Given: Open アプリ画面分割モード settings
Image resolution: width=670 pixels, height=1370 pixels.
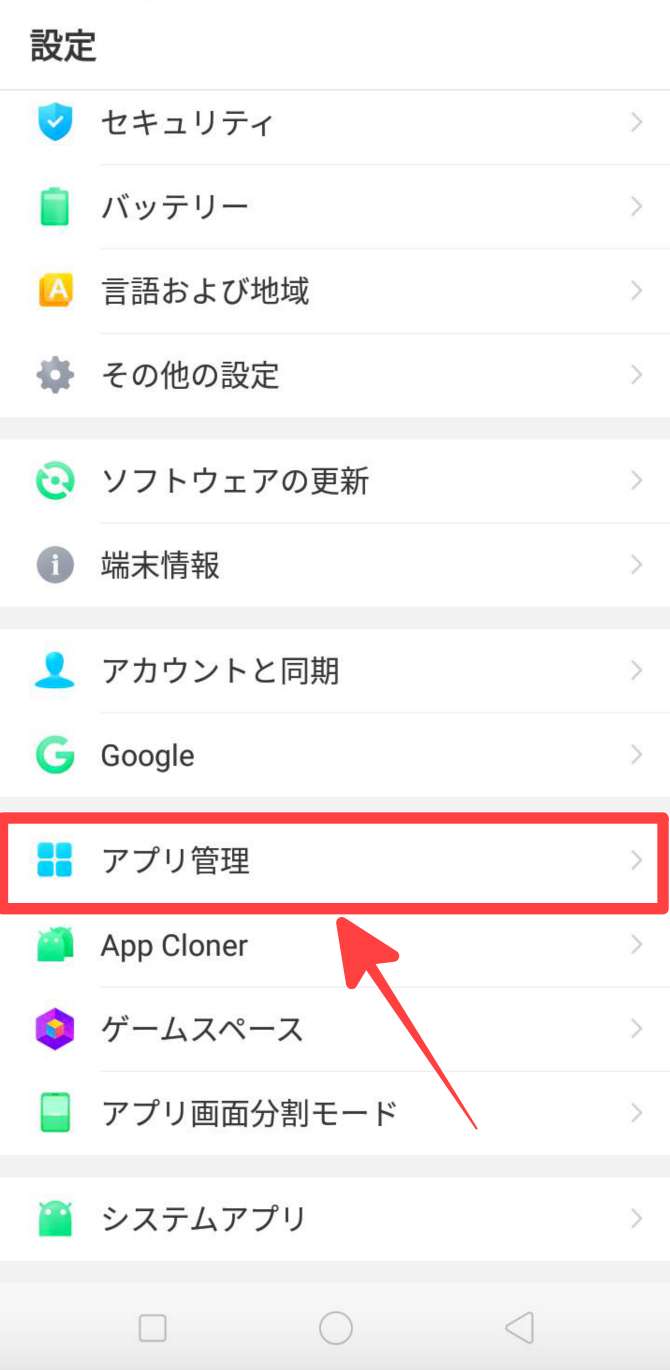Looking at the screenshot, I should coord(335,1112).
